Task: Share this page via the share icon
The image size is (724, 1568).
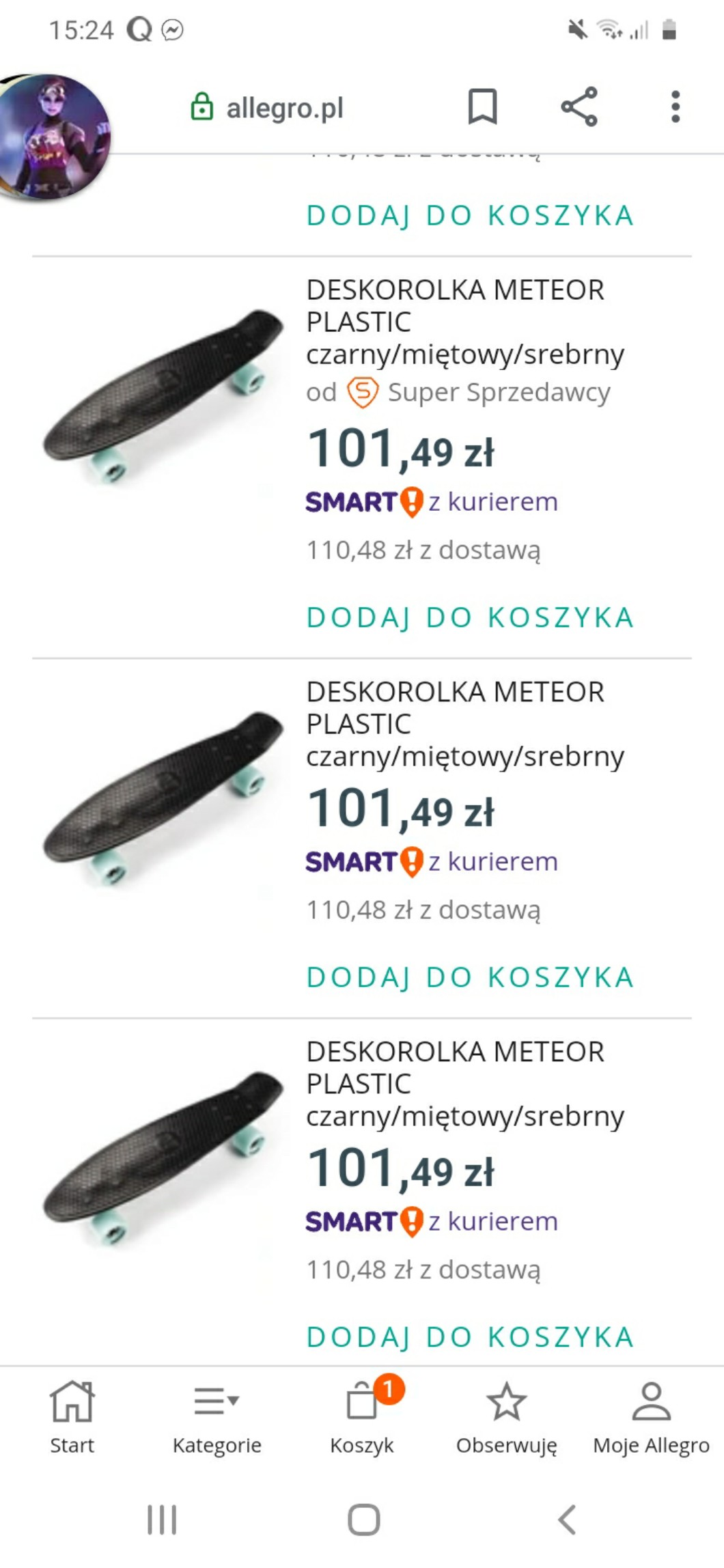Action: coord(579,107)
